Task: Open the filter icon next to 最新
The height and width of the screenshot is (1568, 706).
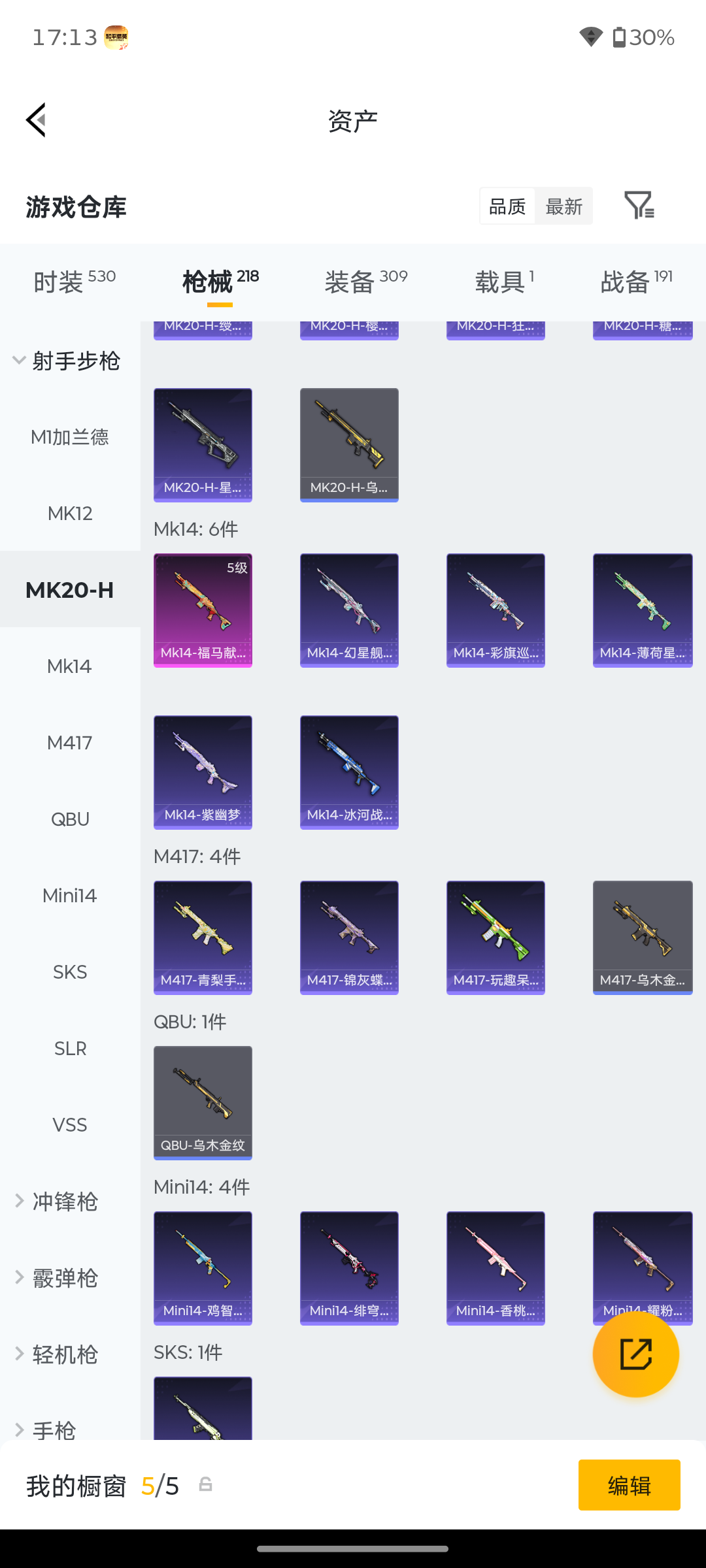Action: pyautogui.click(x=639, y=206)
